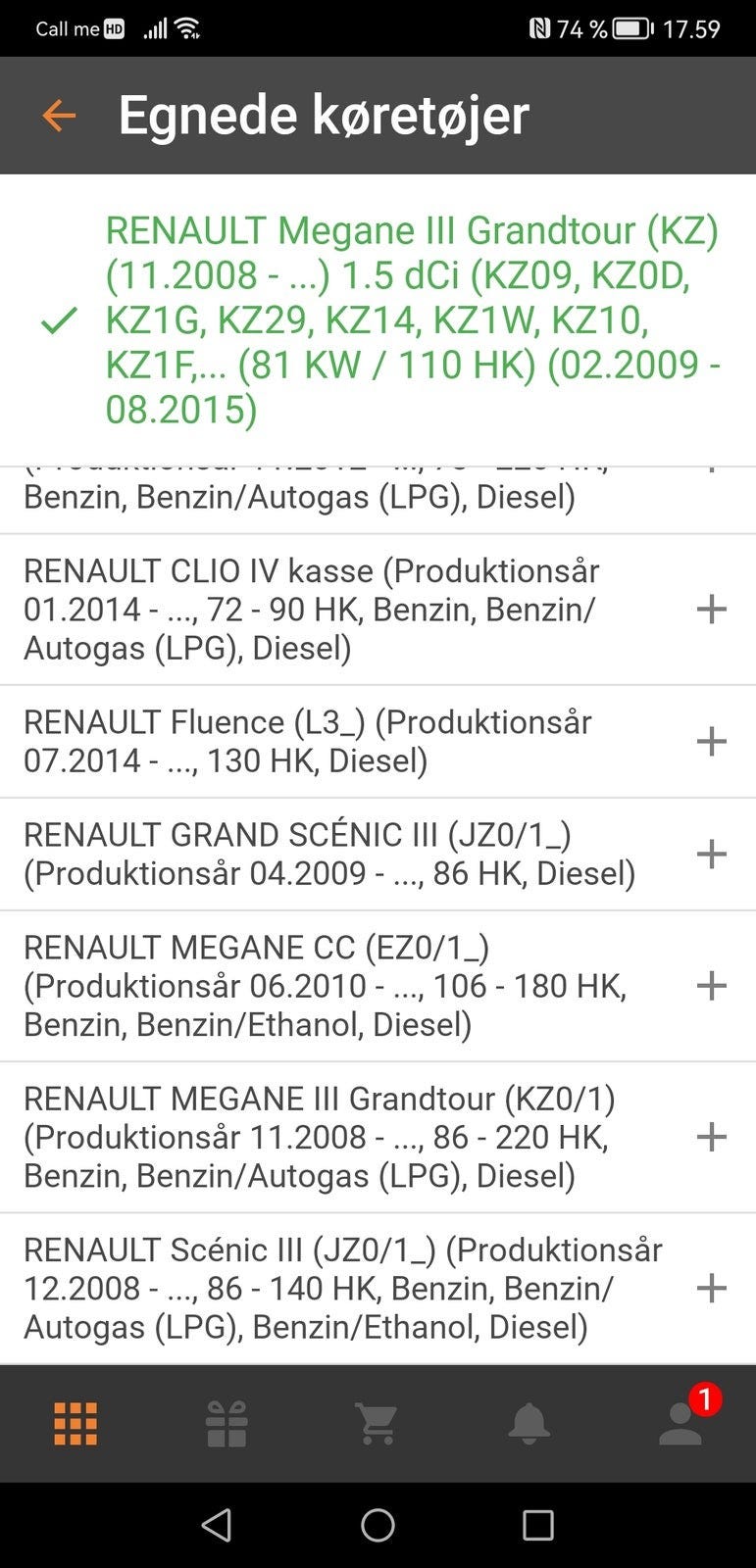The width and height of the screenshot is (756, 1568).
Task: Open the gift offers tab
Action: click(x=227, y=1423)
